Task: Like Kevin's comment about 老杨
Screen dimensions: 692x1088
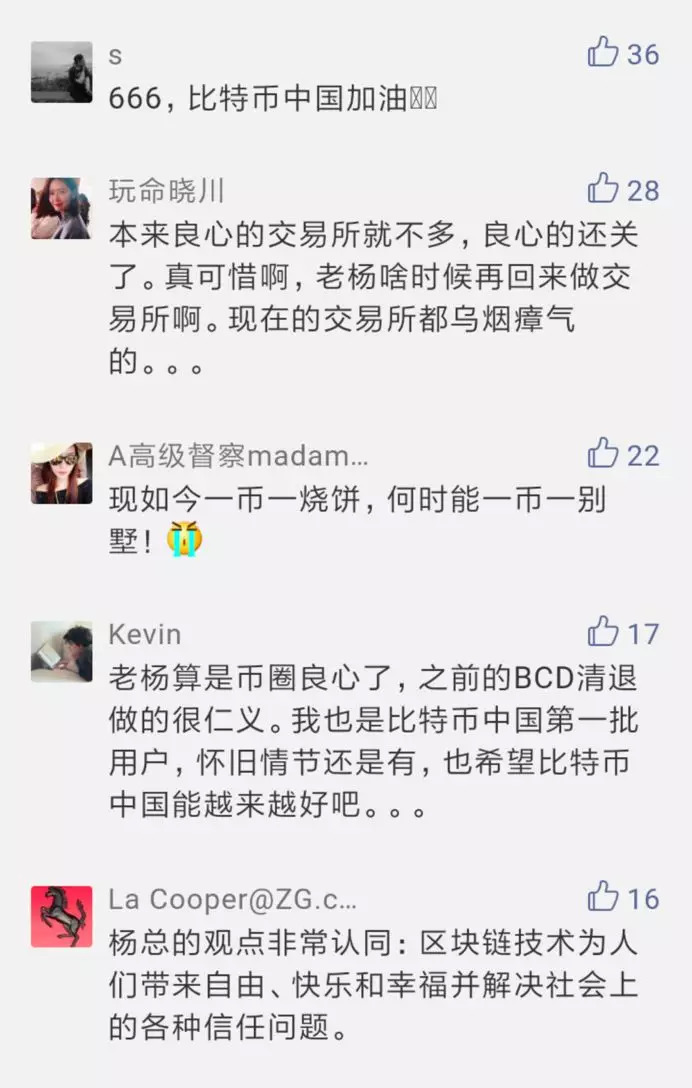Action: (x=603, y=632)
